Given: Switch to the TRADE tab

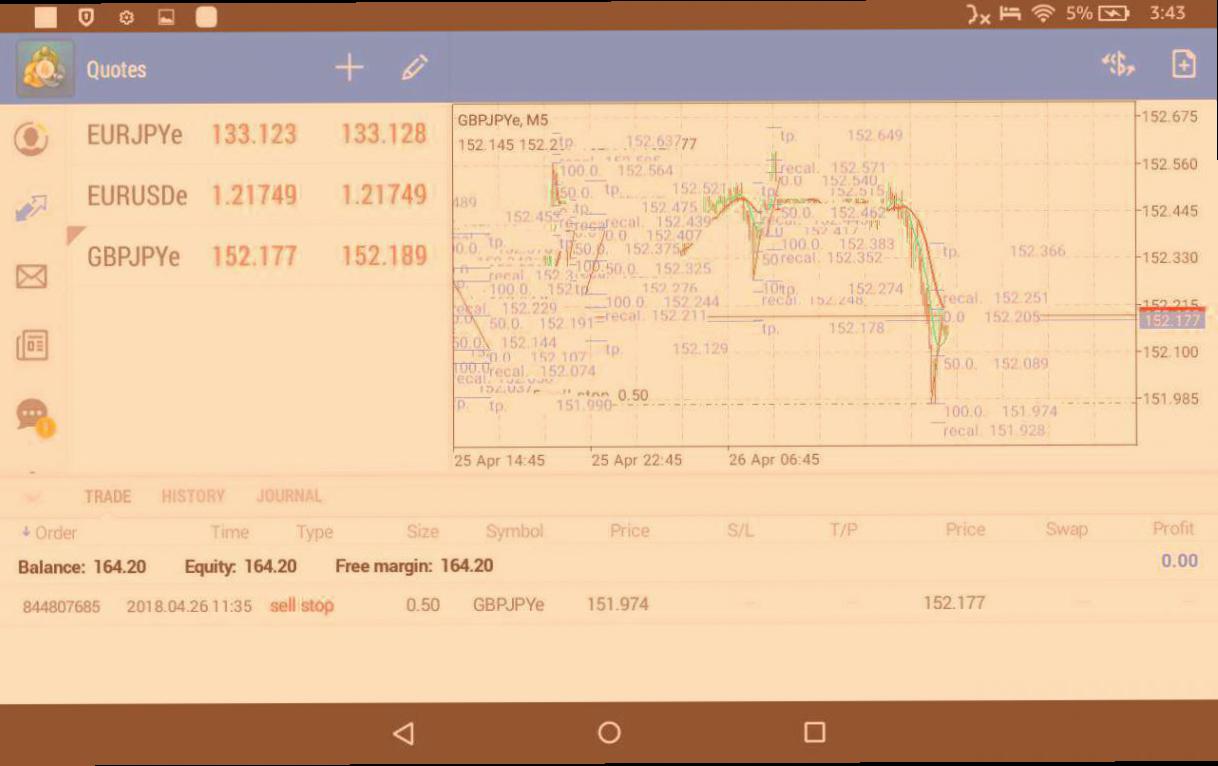Looking at the screenshot, I should [108, 496].
